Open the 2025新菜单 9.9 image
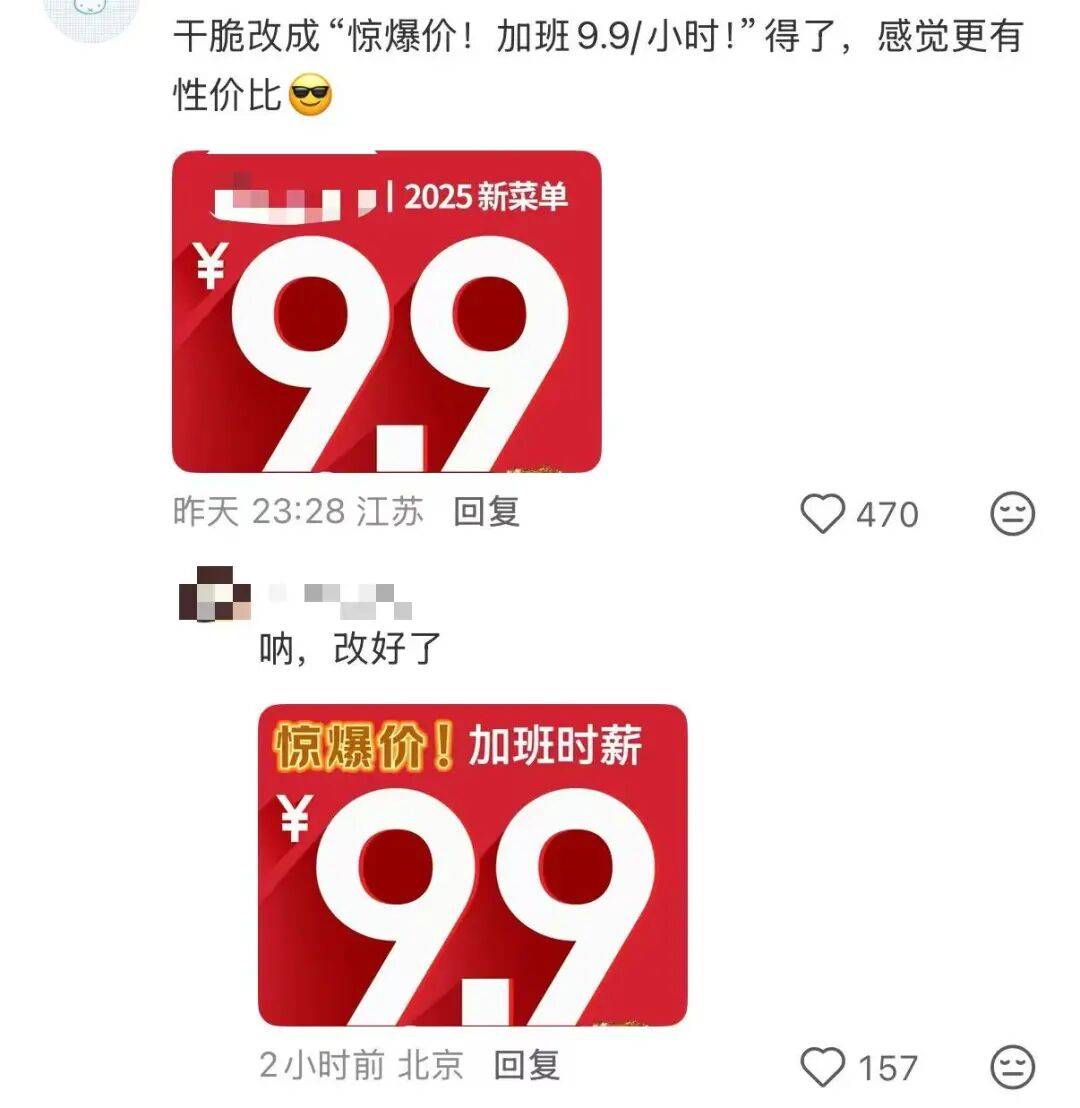 [x=387, y=311]
